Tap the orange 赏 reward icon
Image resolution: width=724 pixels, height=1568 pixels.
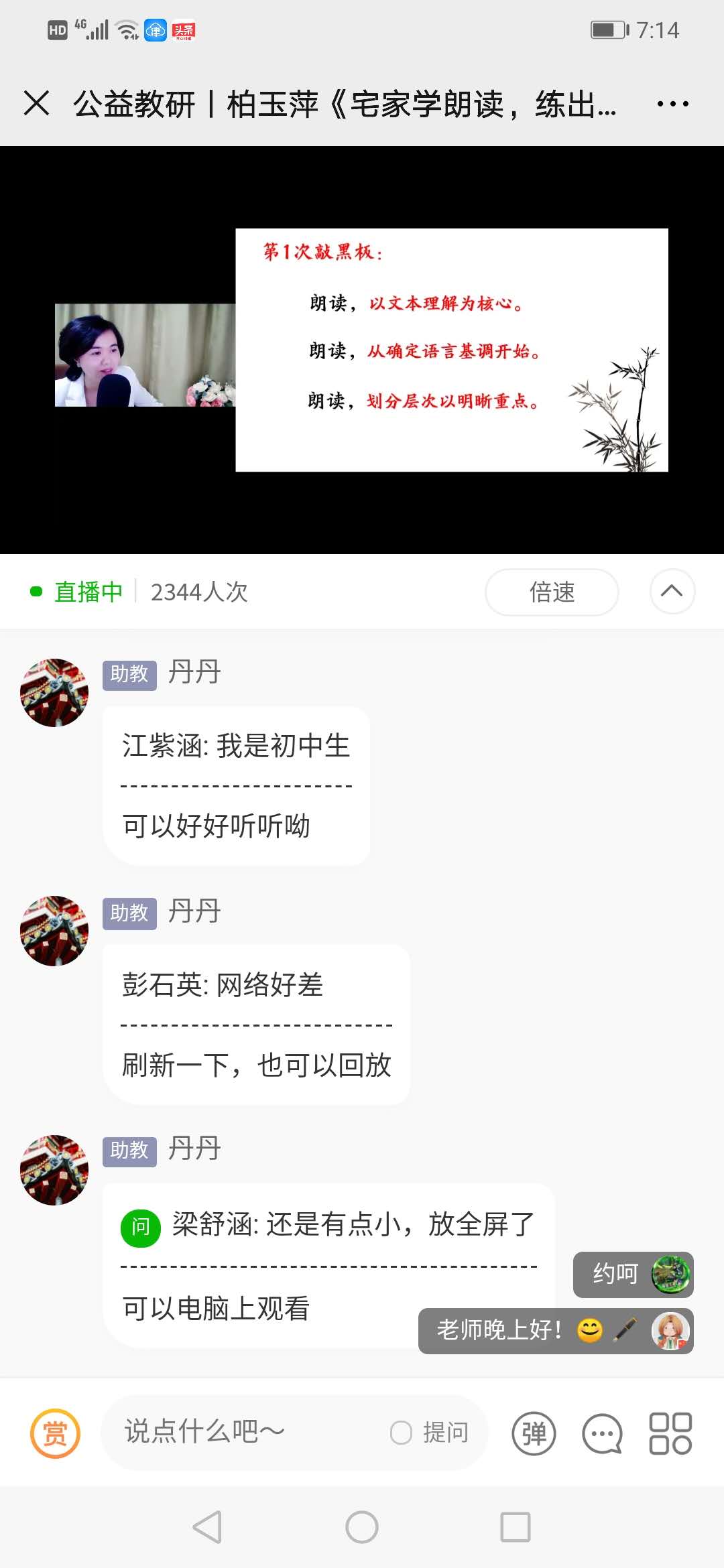(55, 1433)
